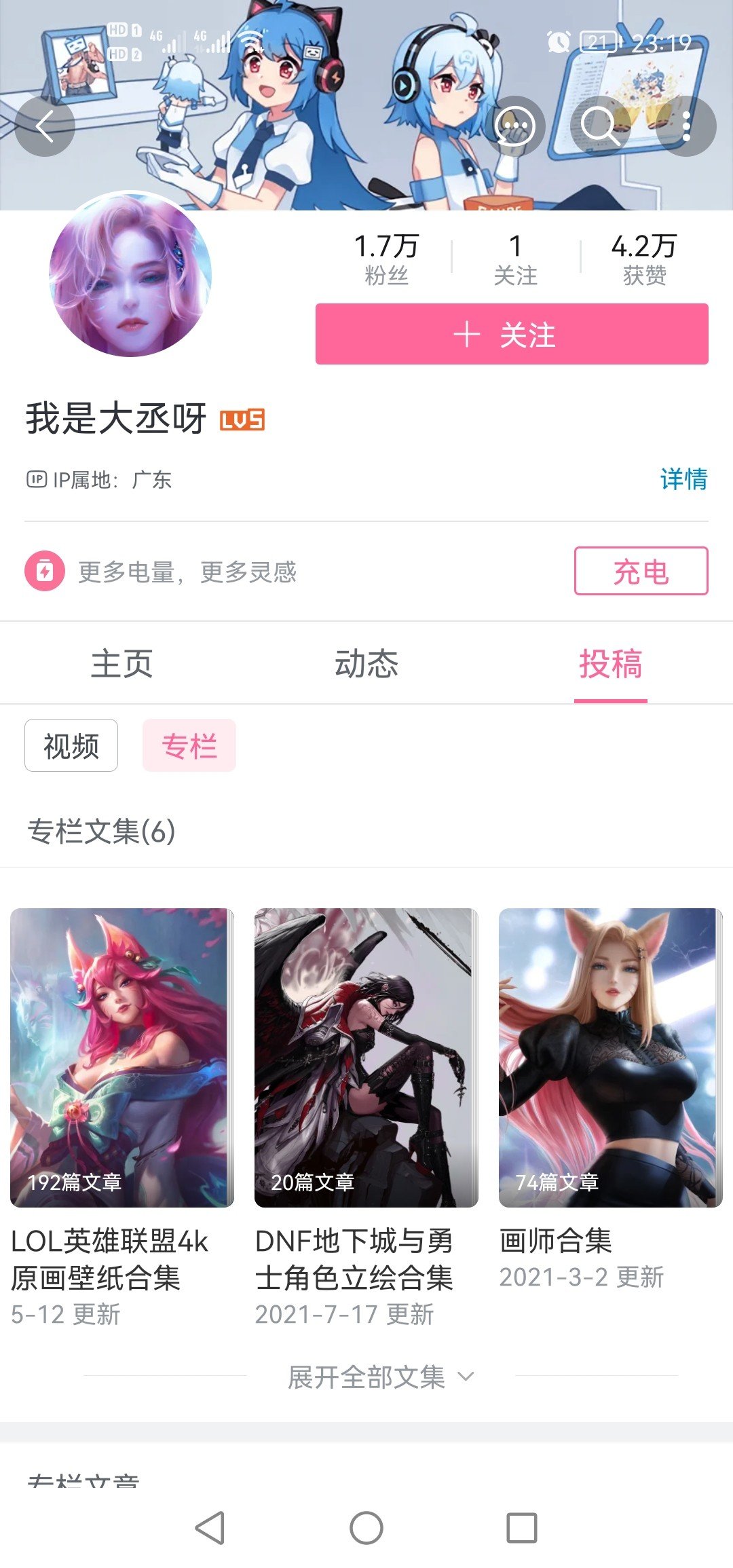This screenshot has width=733, height=1568.
Task: Open LOL英雄联盟4k原画壁纸合集 collection
Action: [x=122, y=1118]
